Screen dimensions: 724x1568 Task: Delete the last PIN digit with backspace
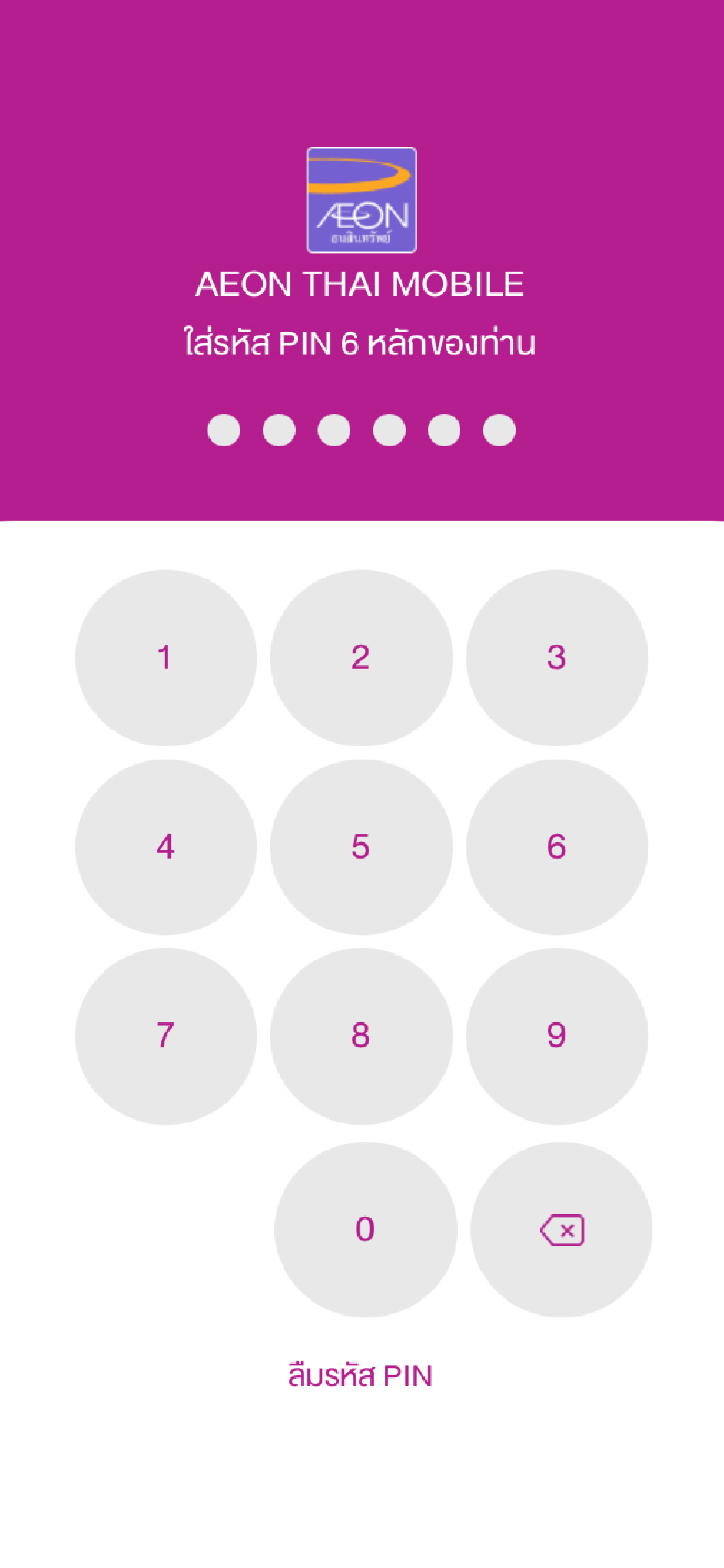click(x=561, y=1230)
